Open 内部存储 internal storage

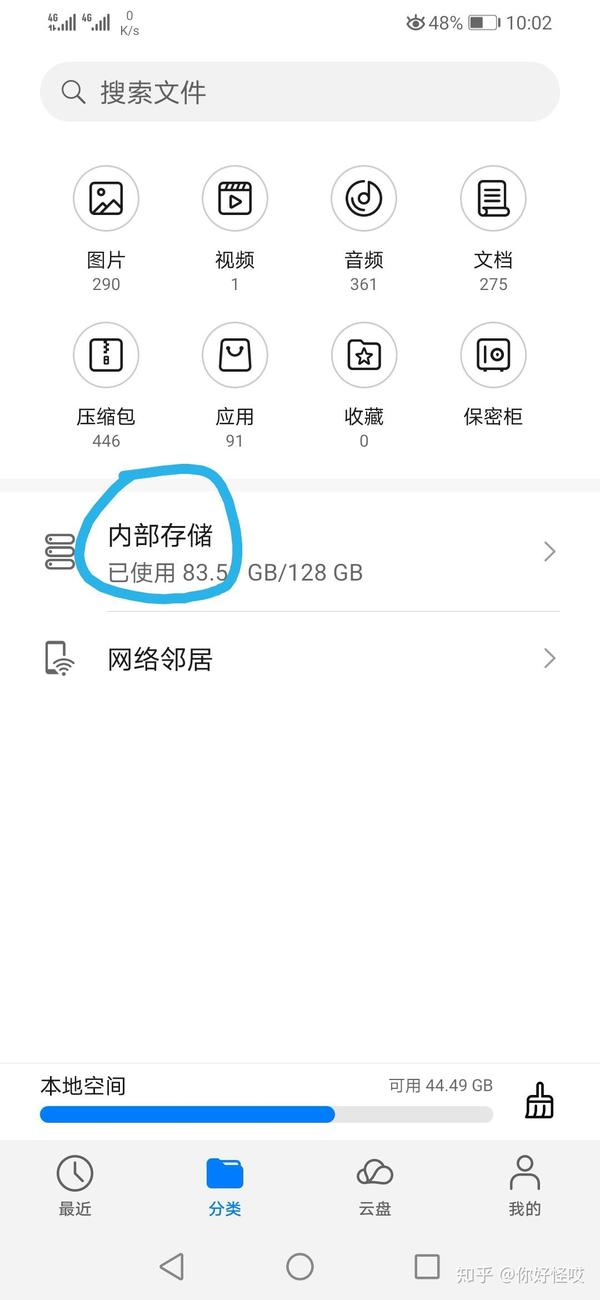pyautogui.click(x=300, y=552)
